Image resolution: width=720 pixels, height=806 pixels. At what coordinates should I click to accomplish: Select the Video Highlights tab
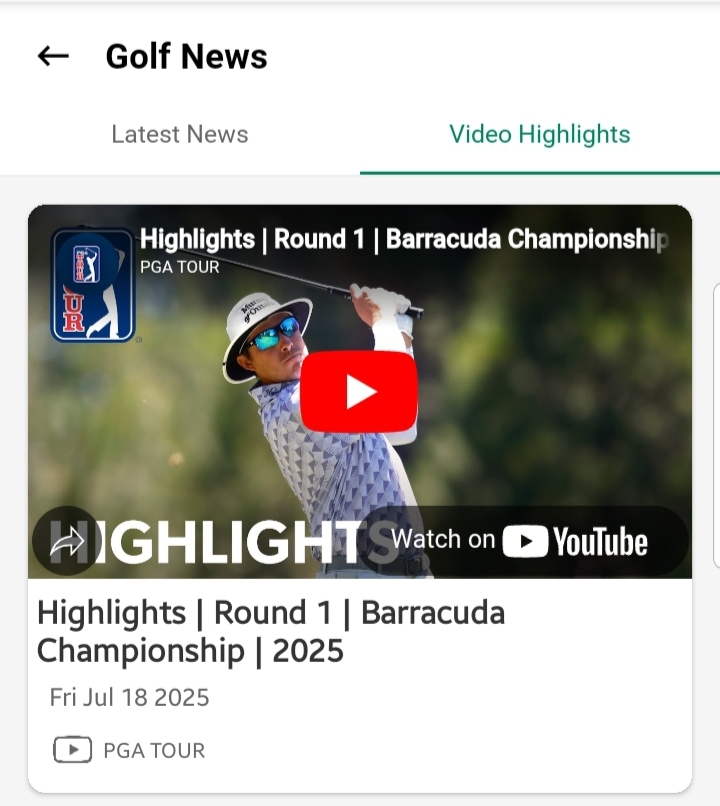coord(540,134)
